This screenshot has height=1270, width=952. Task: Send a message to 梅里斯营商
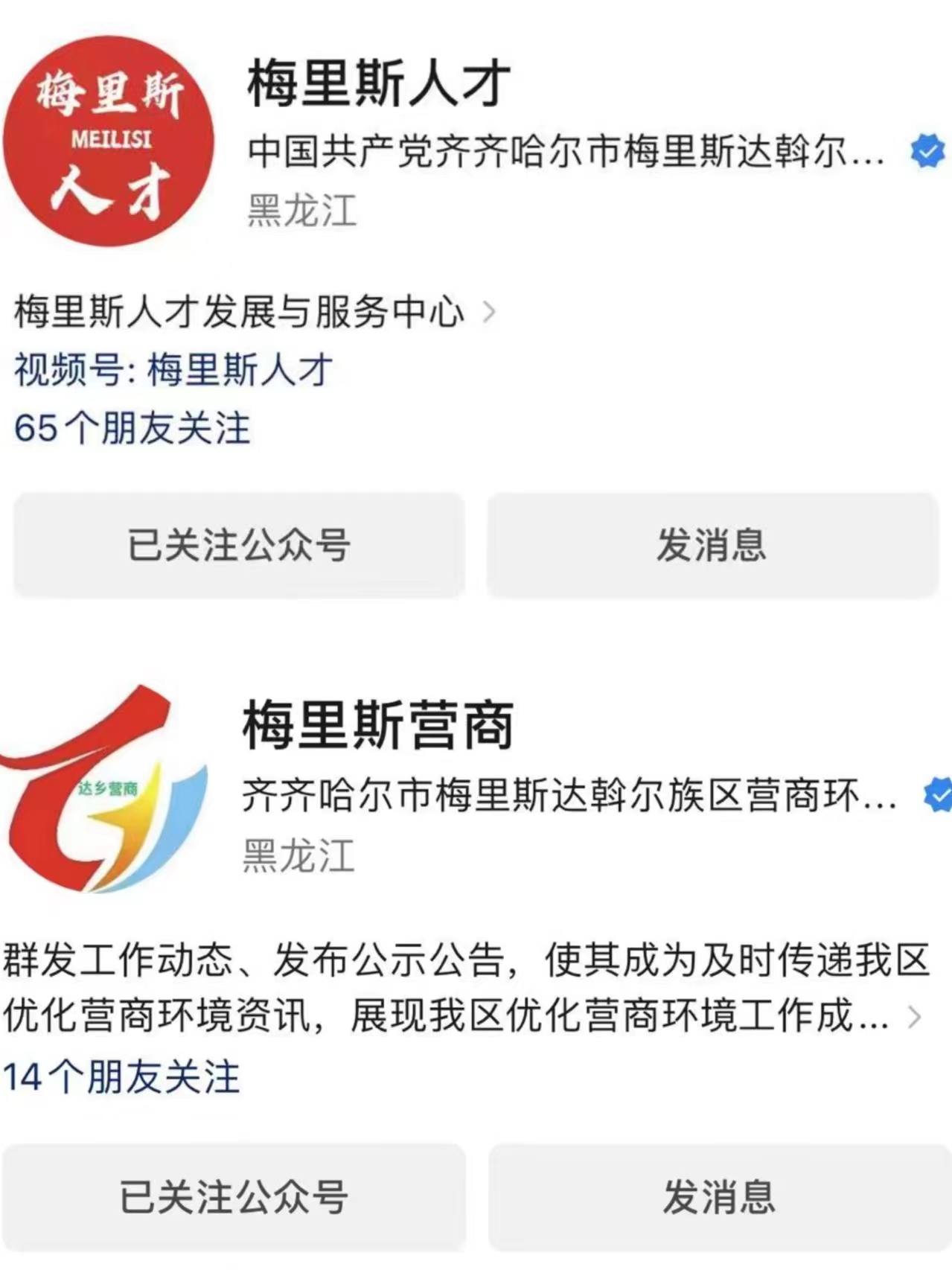[x=719, y=1198]
